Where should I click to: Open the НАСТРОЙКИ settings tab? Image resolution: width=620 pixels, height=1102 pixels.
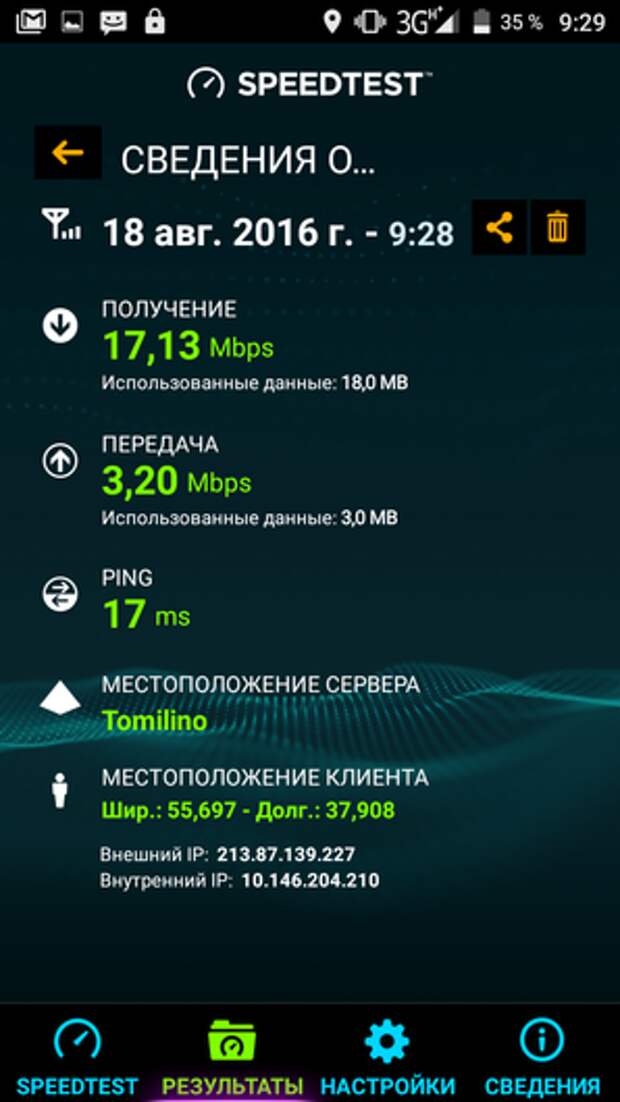388,1055
